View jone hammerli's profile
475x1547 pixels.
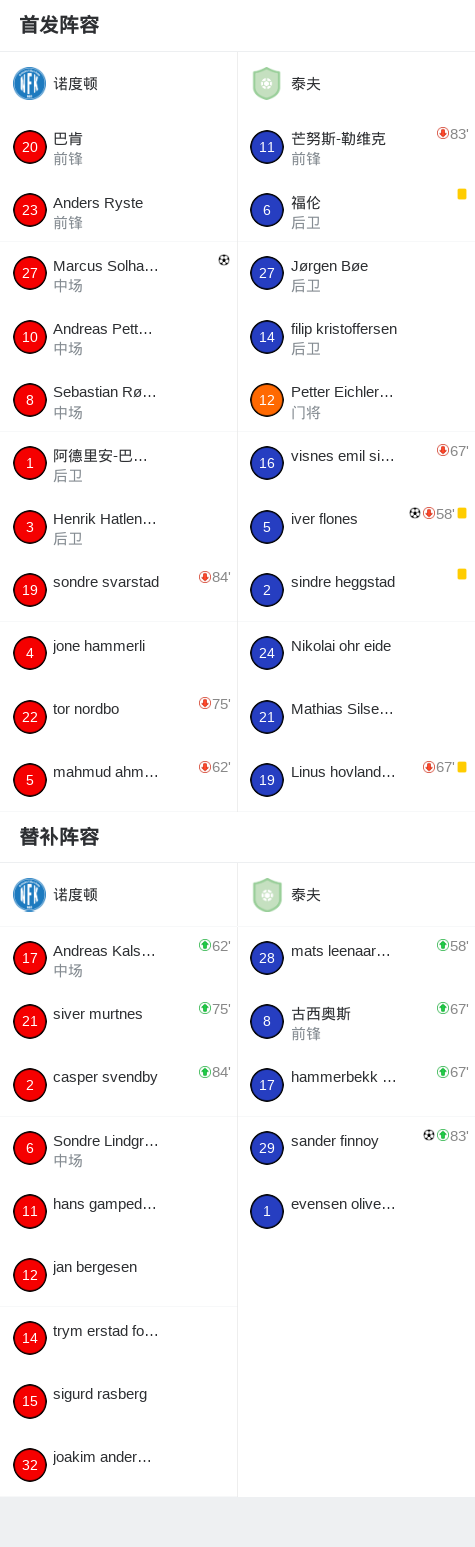click(x=118, y=653)
